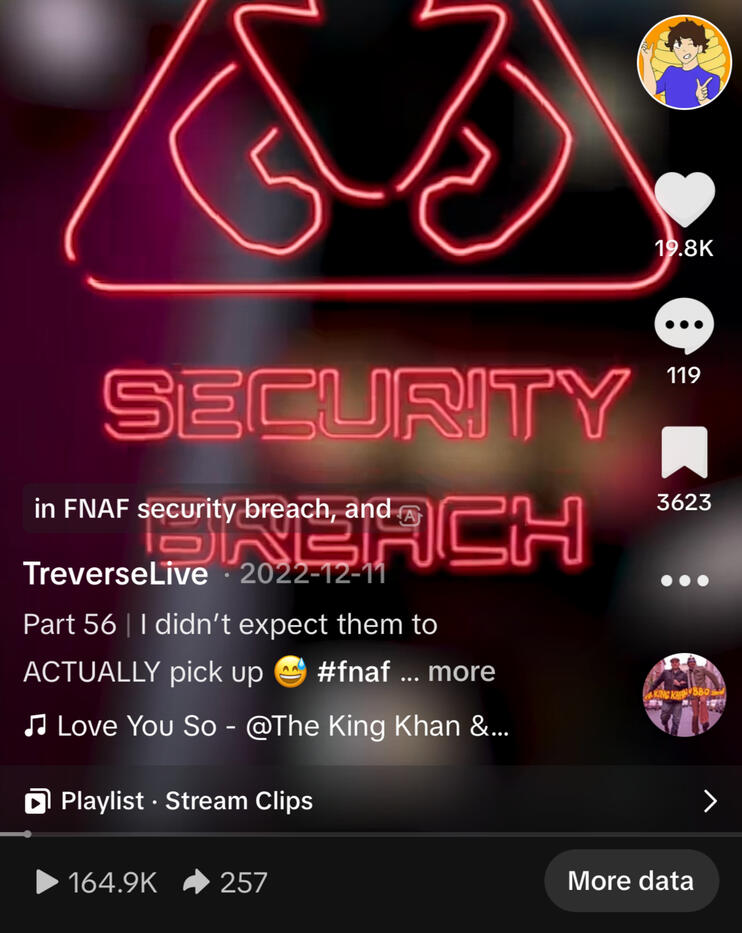Viewport: 742px width, 933px height.
Task: Expand the caption with more
Action: (x=461, y=671)
